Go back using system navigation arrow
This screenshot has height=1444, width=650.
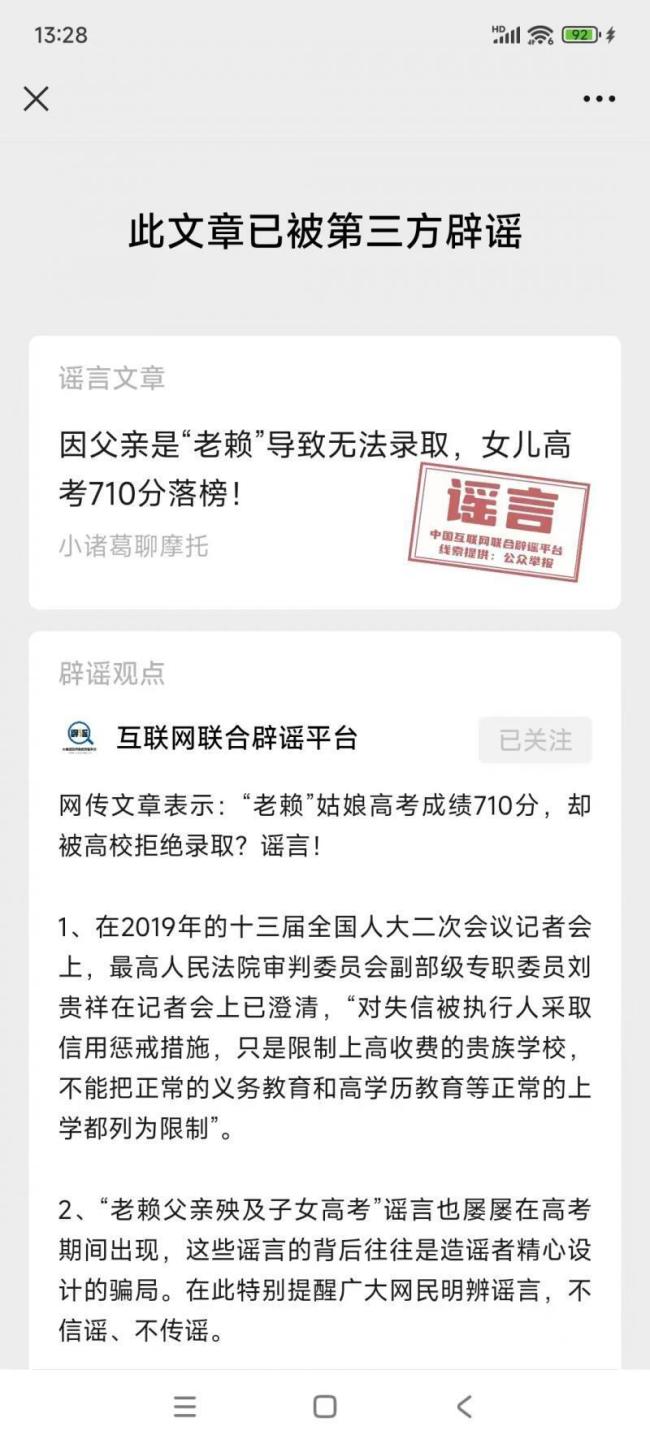tap(464, 1406)
